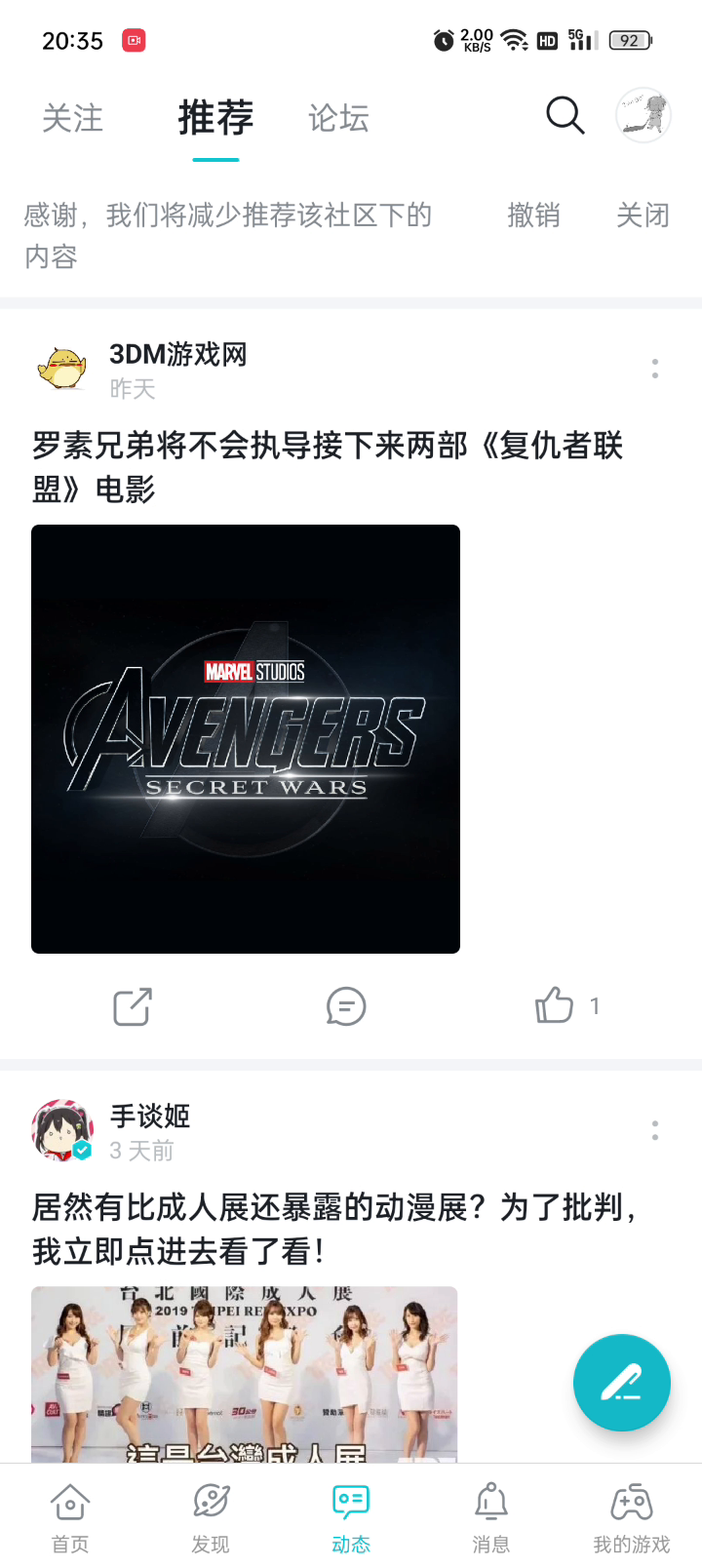Switch to the 关注 tab
The width and height of the screenshot is (702, 1568).
72,118
